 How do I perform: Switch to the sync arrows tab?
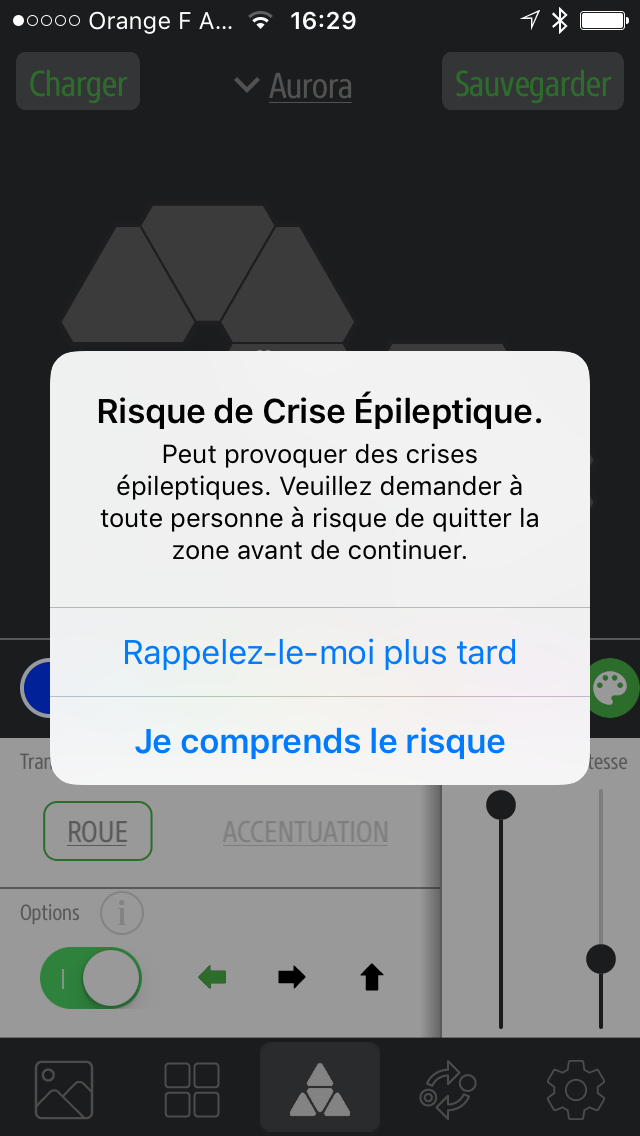tap(448, 1090)
